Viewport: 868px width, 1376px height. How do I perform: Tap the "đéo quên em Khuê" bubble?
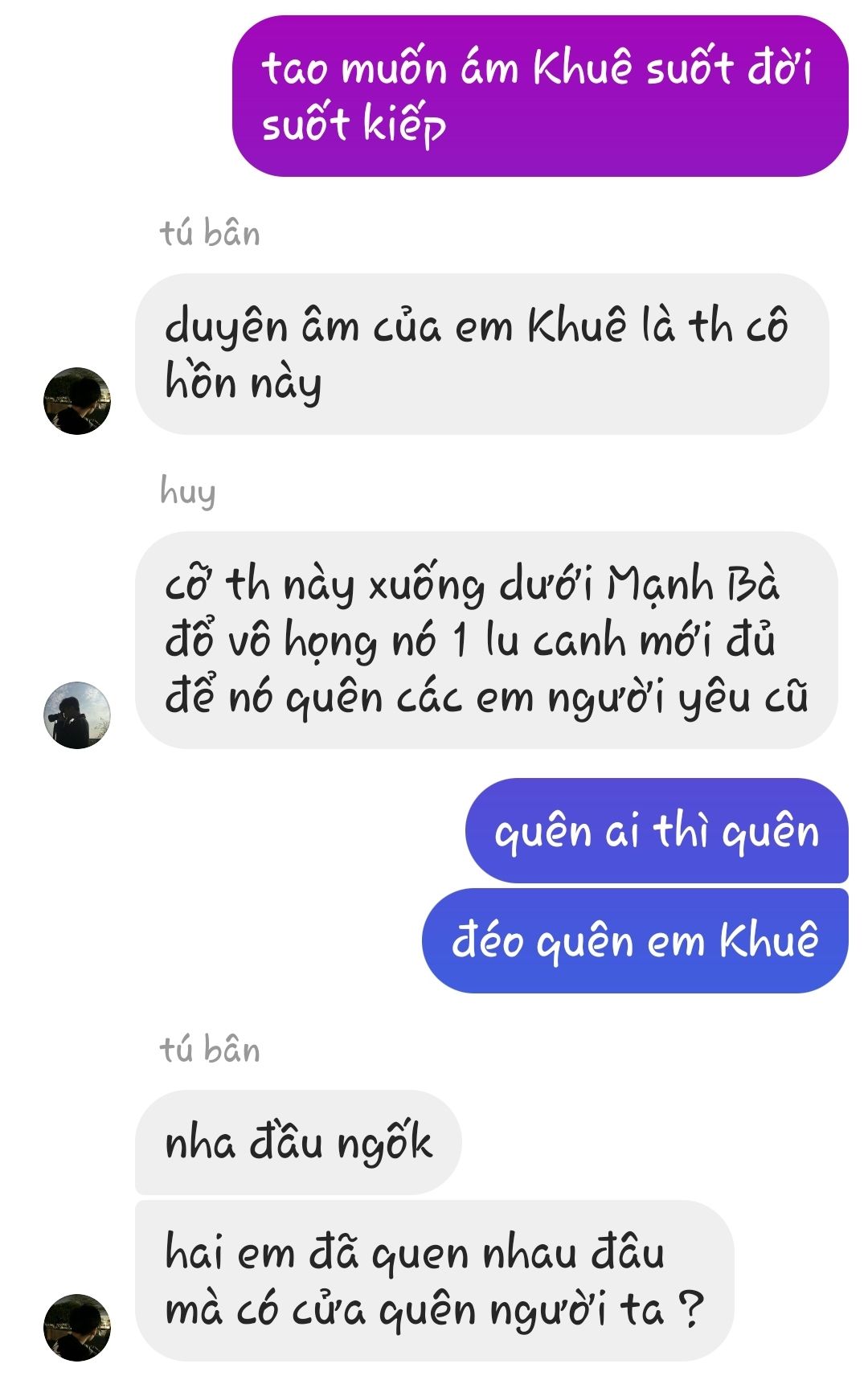point(635,940)
